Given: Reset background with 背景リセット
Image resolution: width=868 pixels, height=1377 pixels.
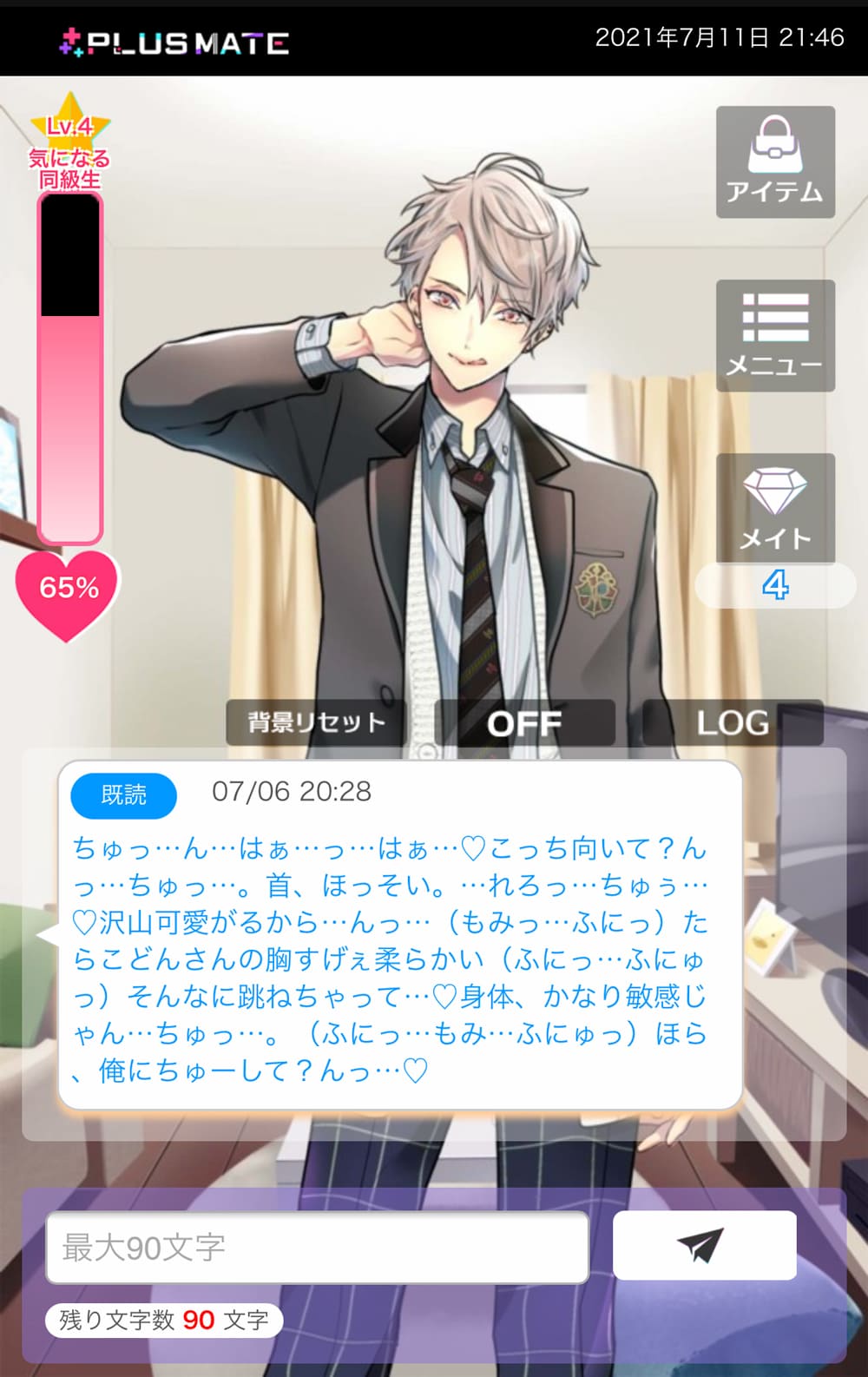Looking at the screenshot, I should coord(316,722).
